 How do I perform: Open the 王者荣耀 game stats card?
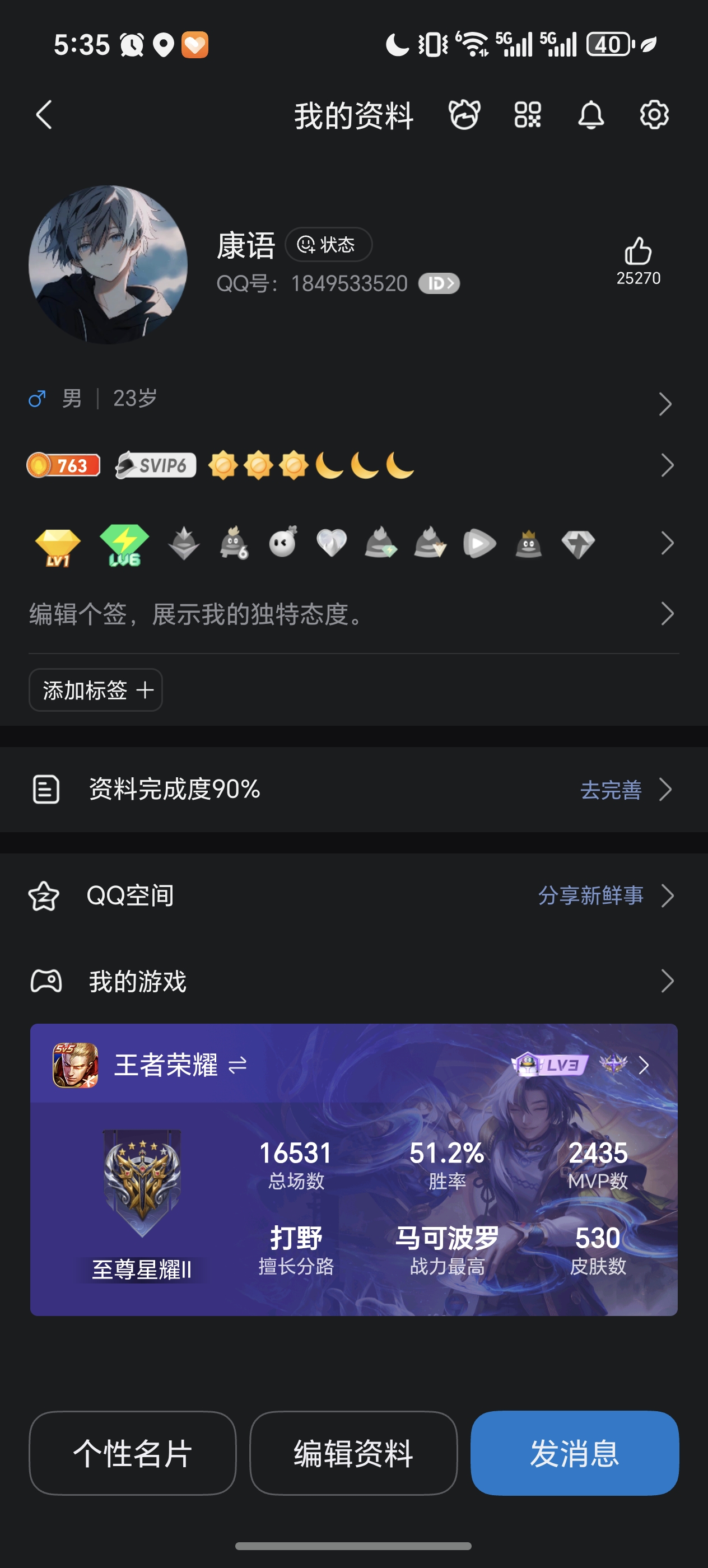pyautogui.click(x=353, y=1187)
